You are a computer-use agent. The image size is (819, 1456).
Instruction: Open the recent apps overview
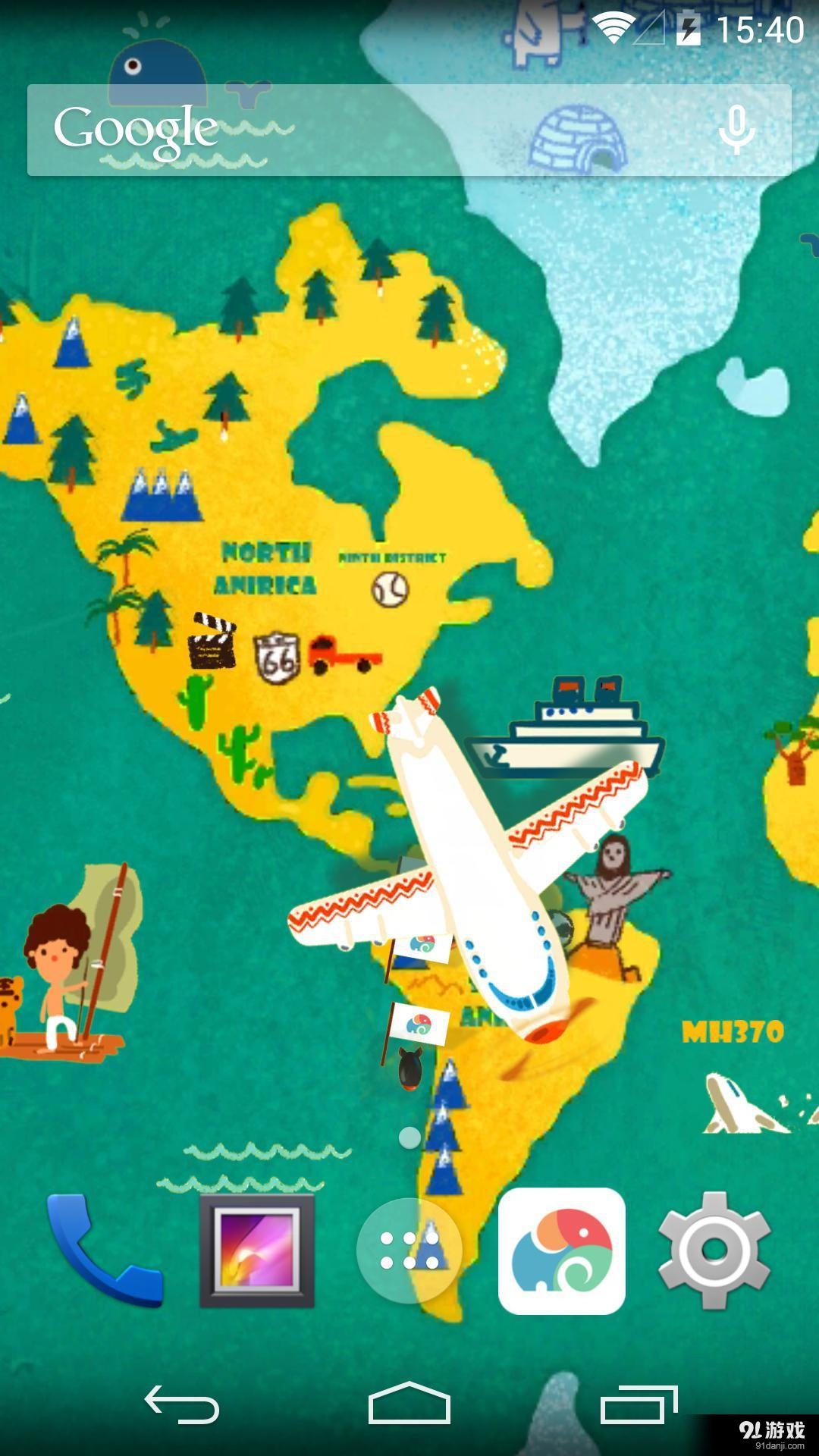[x=639, y=1404]
